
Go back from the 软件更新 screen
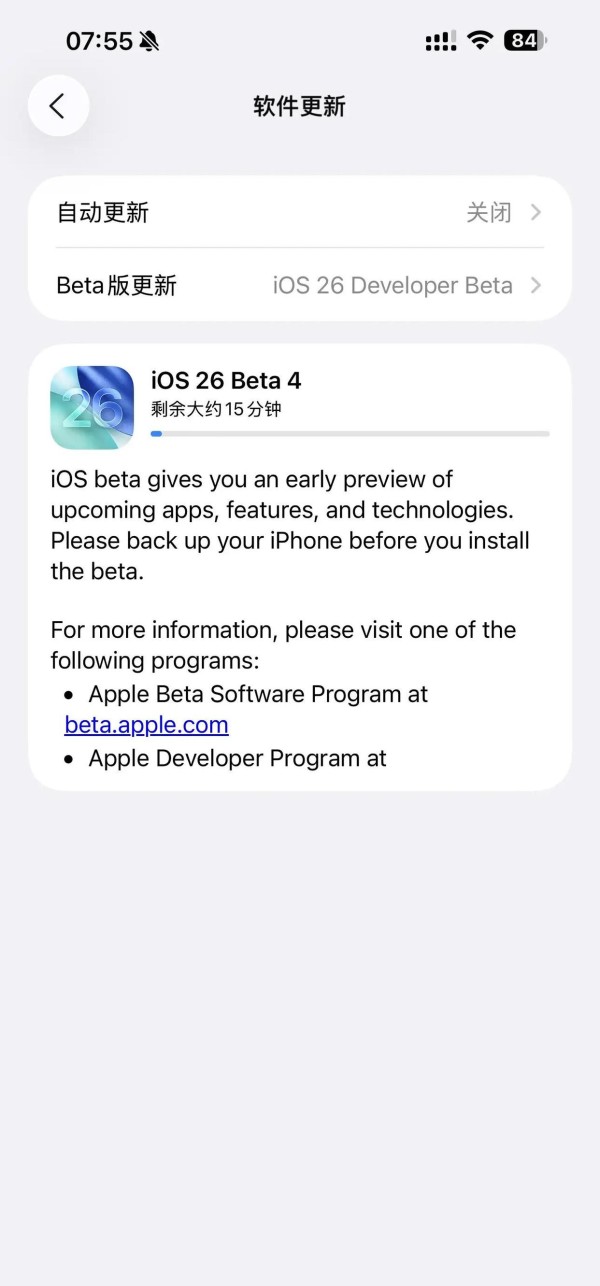pos(58,106)
